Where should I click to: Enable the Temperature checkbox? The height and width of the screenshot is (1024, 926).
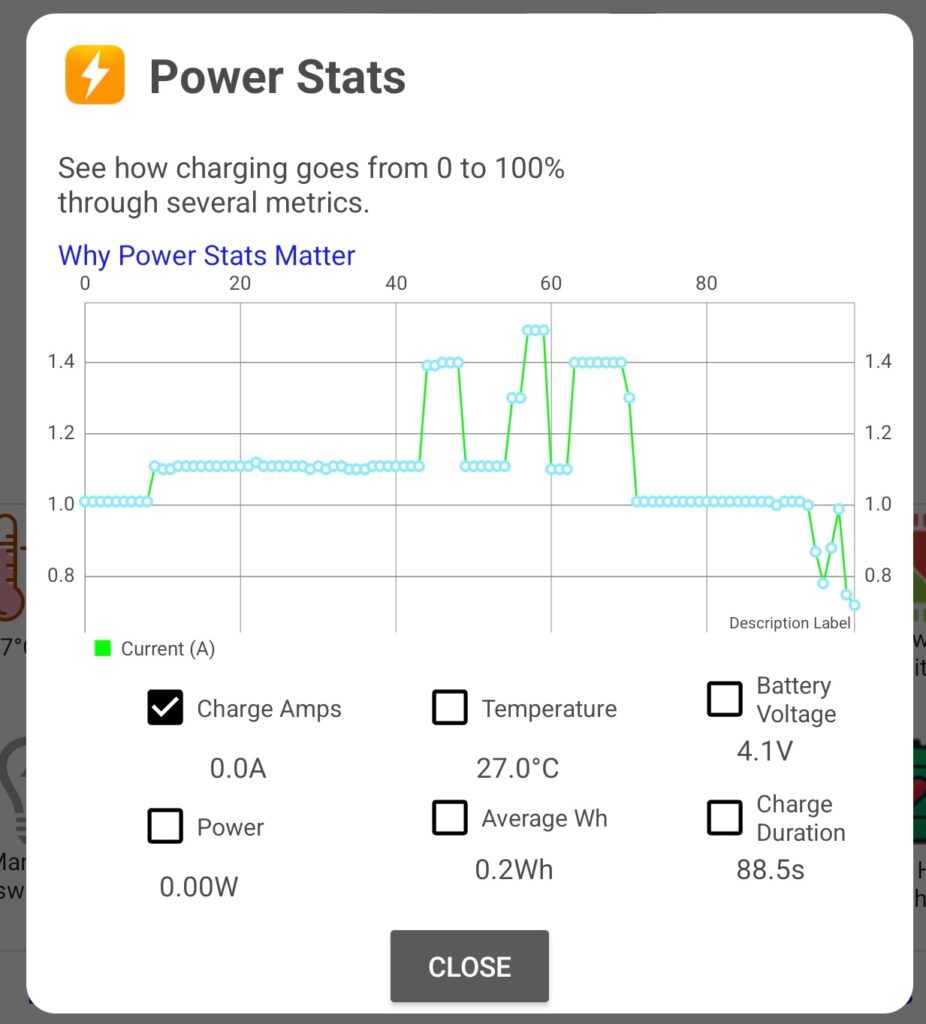point(450,707)
